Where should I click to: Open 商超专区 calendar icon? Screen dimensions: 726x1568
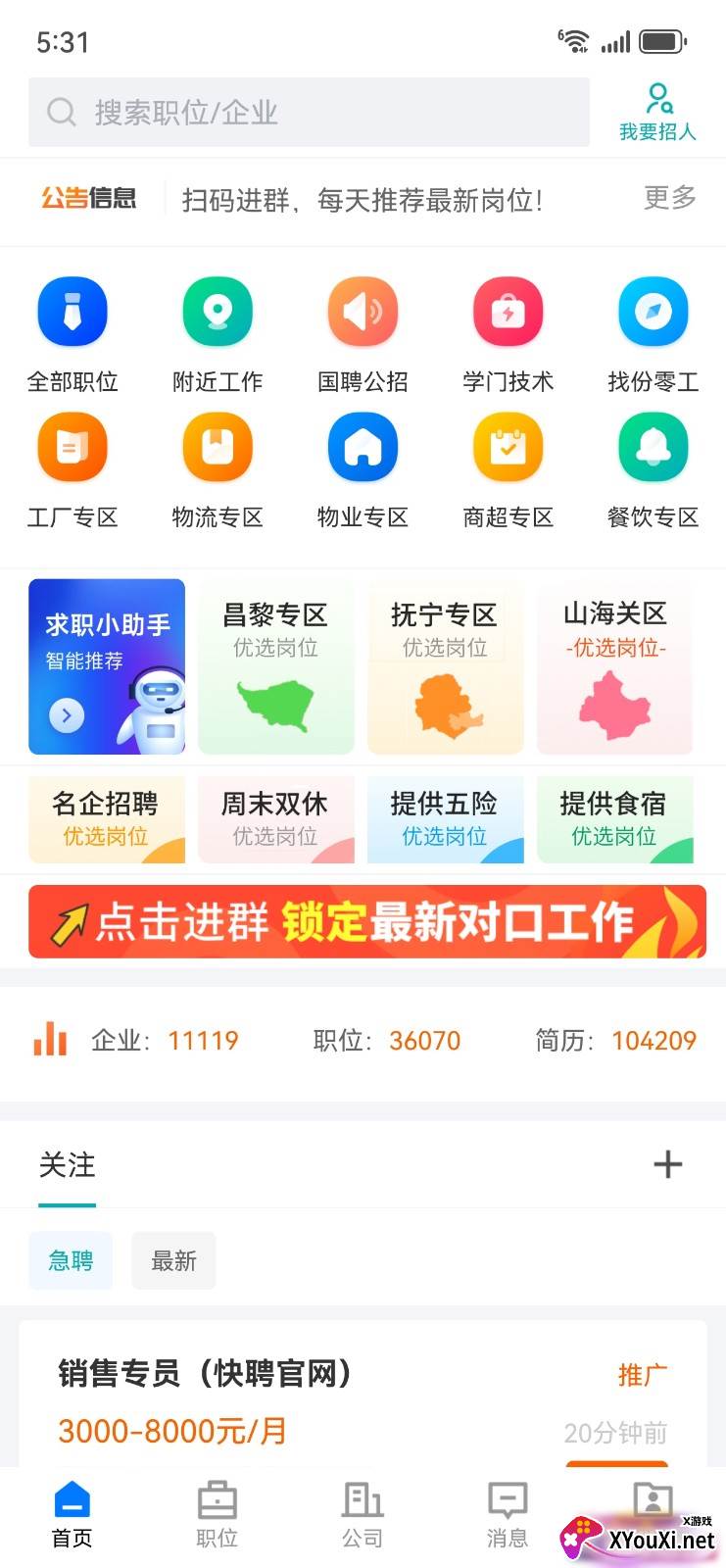pos(508,447)
